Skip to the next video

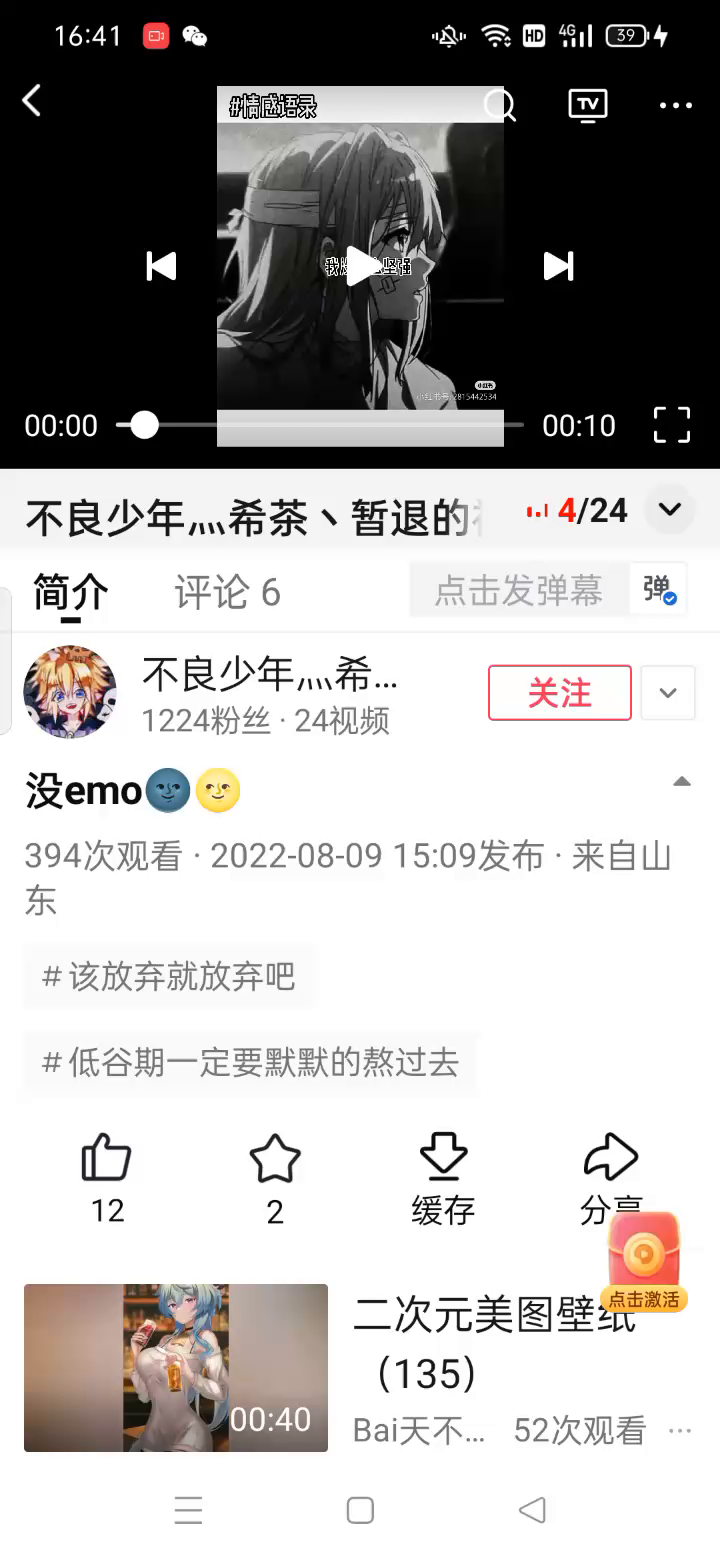[558, 266]
